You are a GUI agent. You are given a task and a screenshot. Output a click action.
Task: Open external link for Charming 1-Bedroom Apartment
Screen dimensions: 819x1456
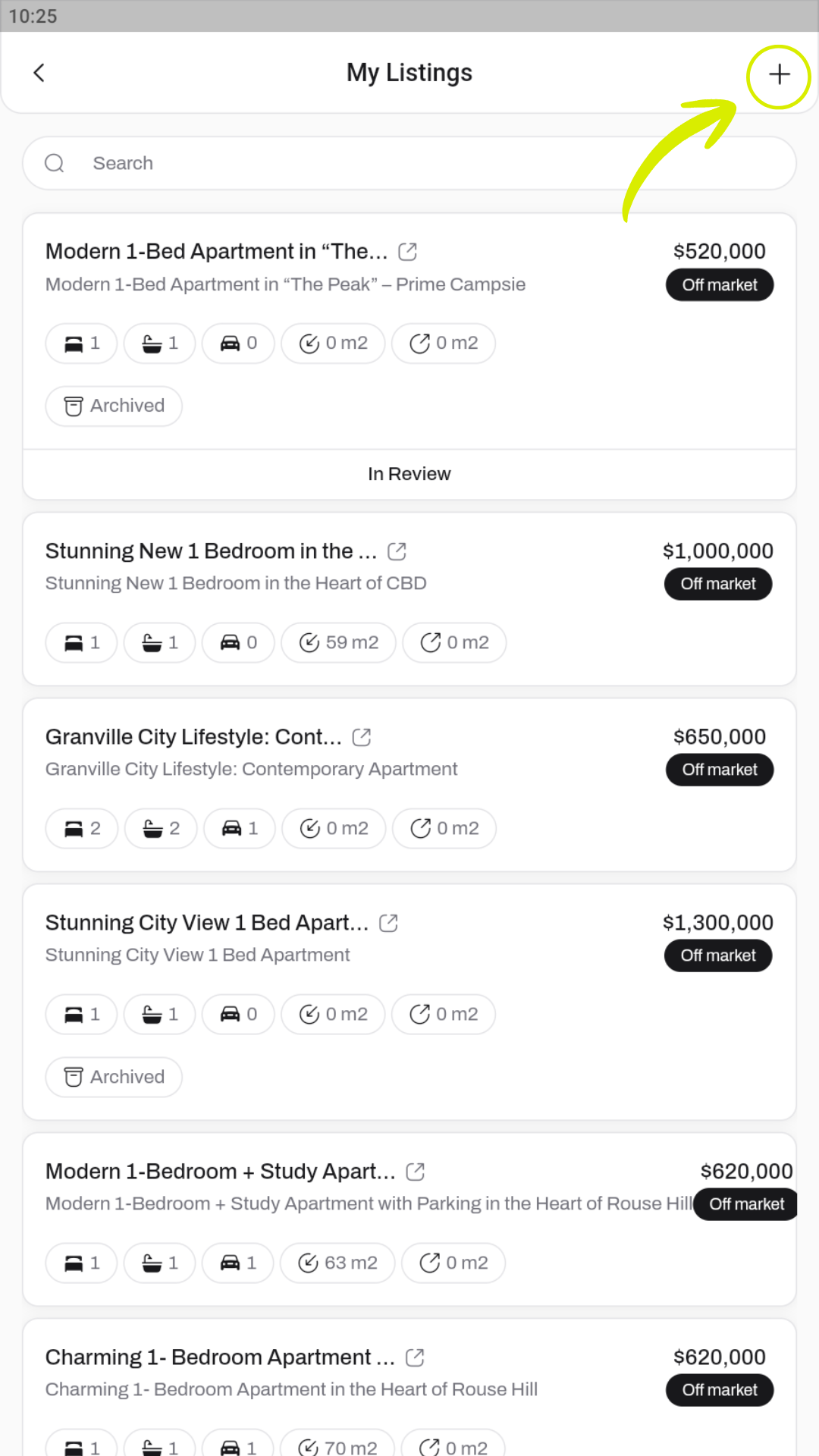click(415, 1357)
